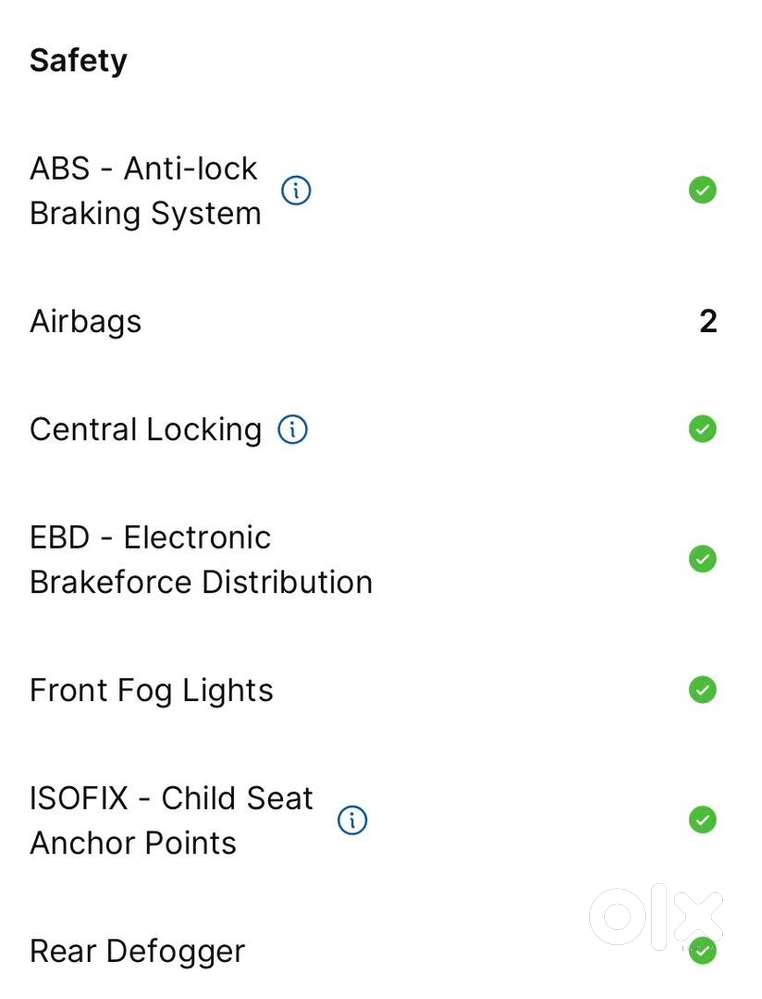Open the info tooltip beside ABS Anti-lock Braking System
Image resolution: width=762 pixels, height=999 pixels.
coord(296,190)
